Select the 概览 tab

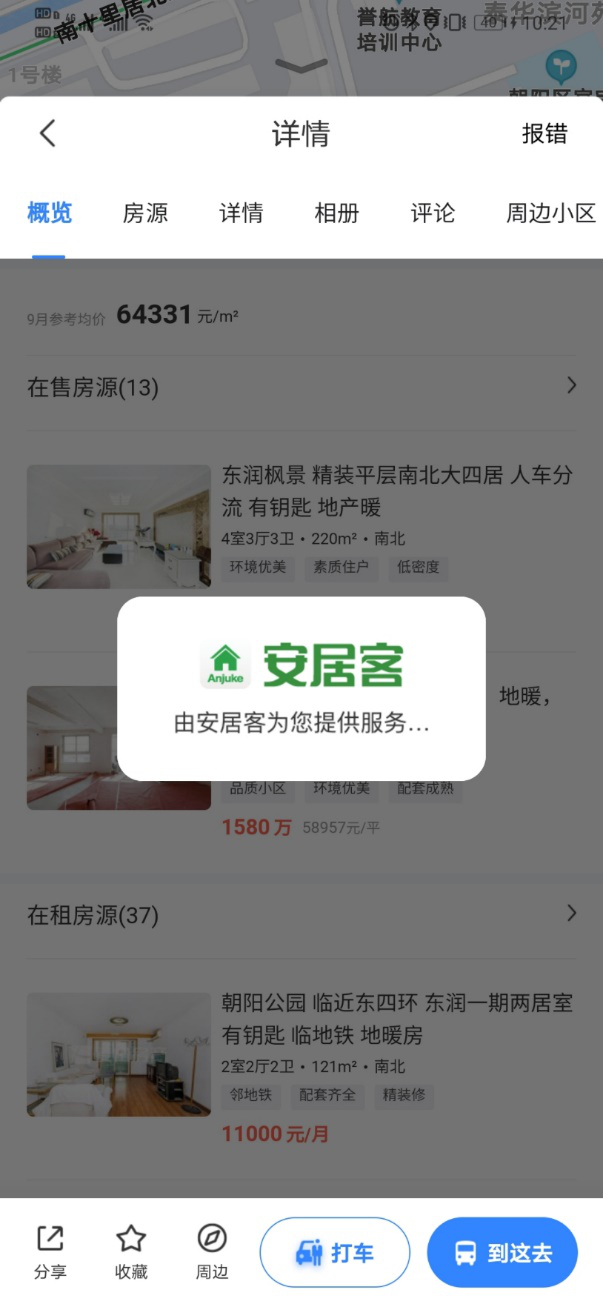pyautogui.click(x=49, y=213)
